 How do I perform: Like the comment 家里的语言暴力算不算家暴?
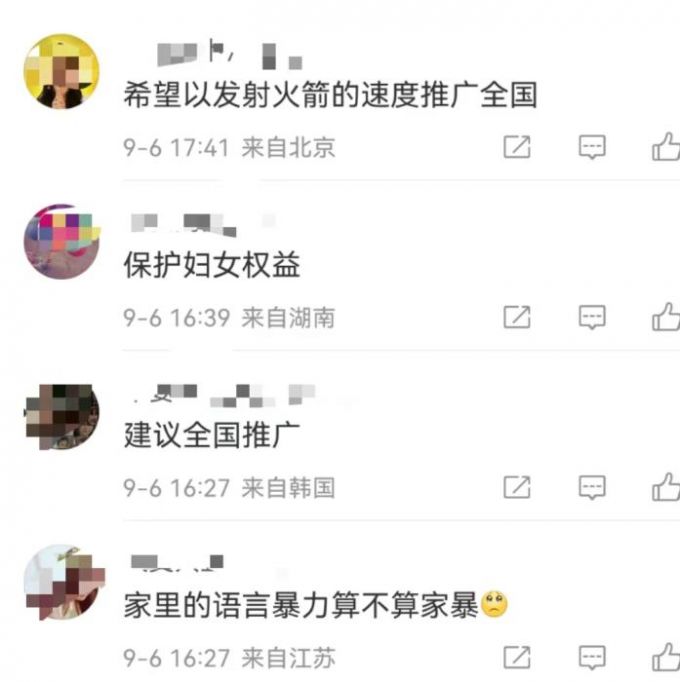[667, 657]
